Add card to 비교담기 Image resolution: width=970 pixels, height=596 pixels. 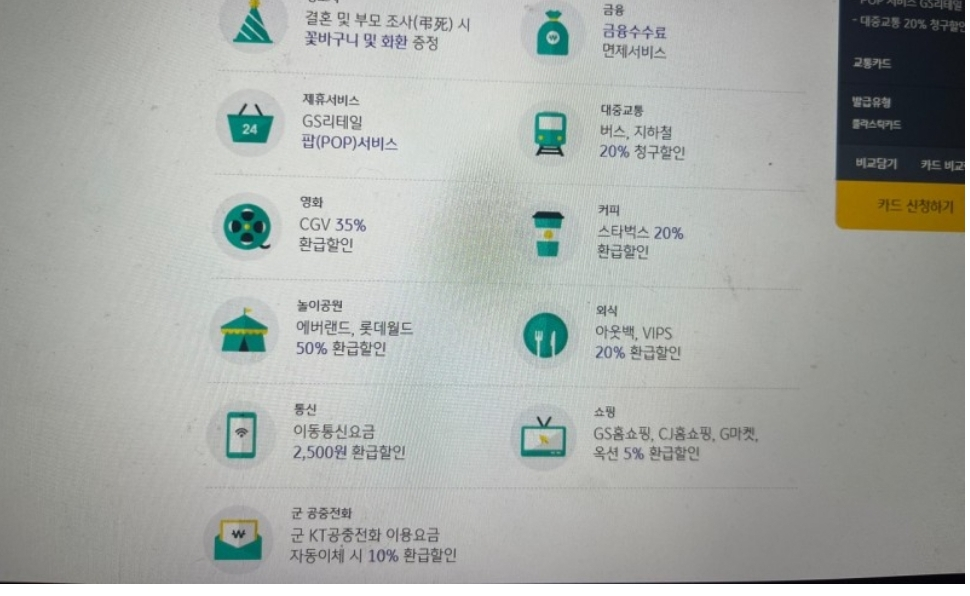click(876, 165)
